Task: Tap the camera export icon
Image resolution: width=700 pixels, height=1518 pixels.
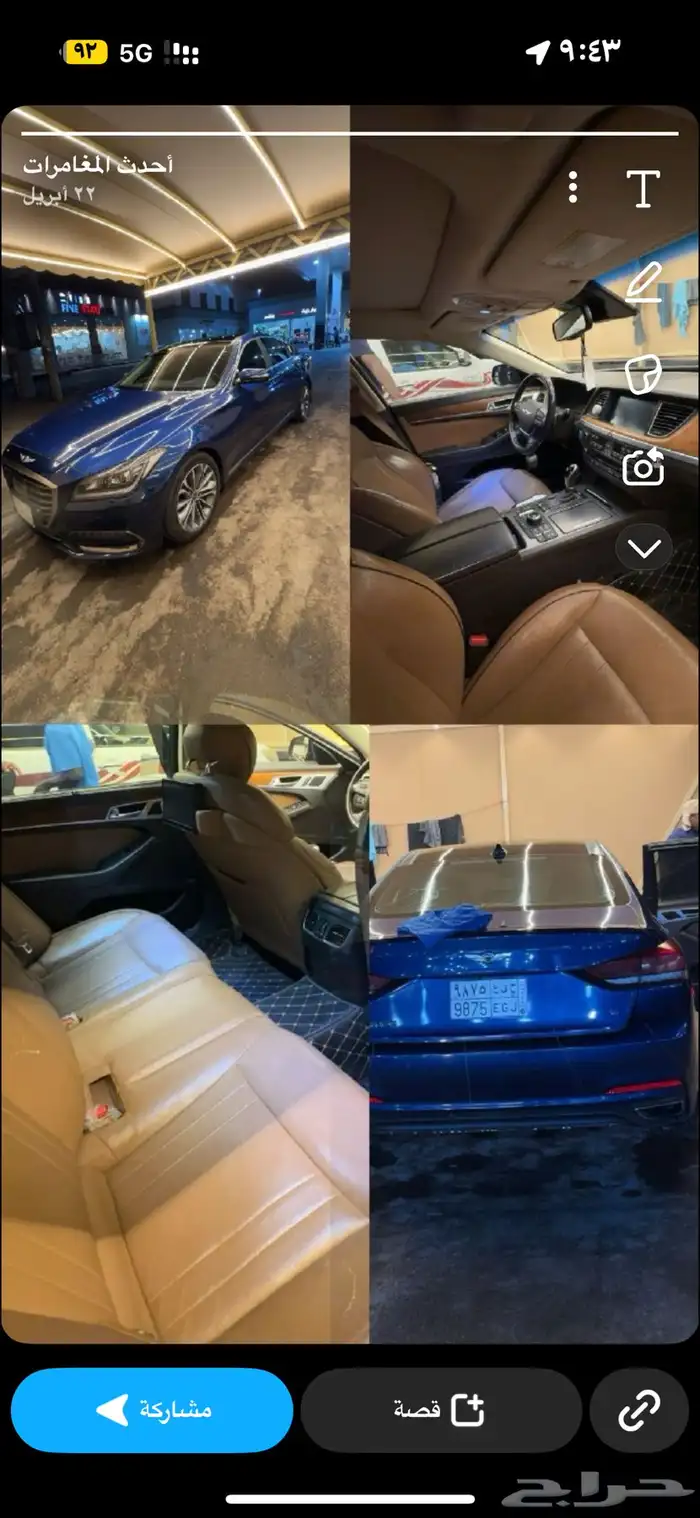Action: pos(643,466)
